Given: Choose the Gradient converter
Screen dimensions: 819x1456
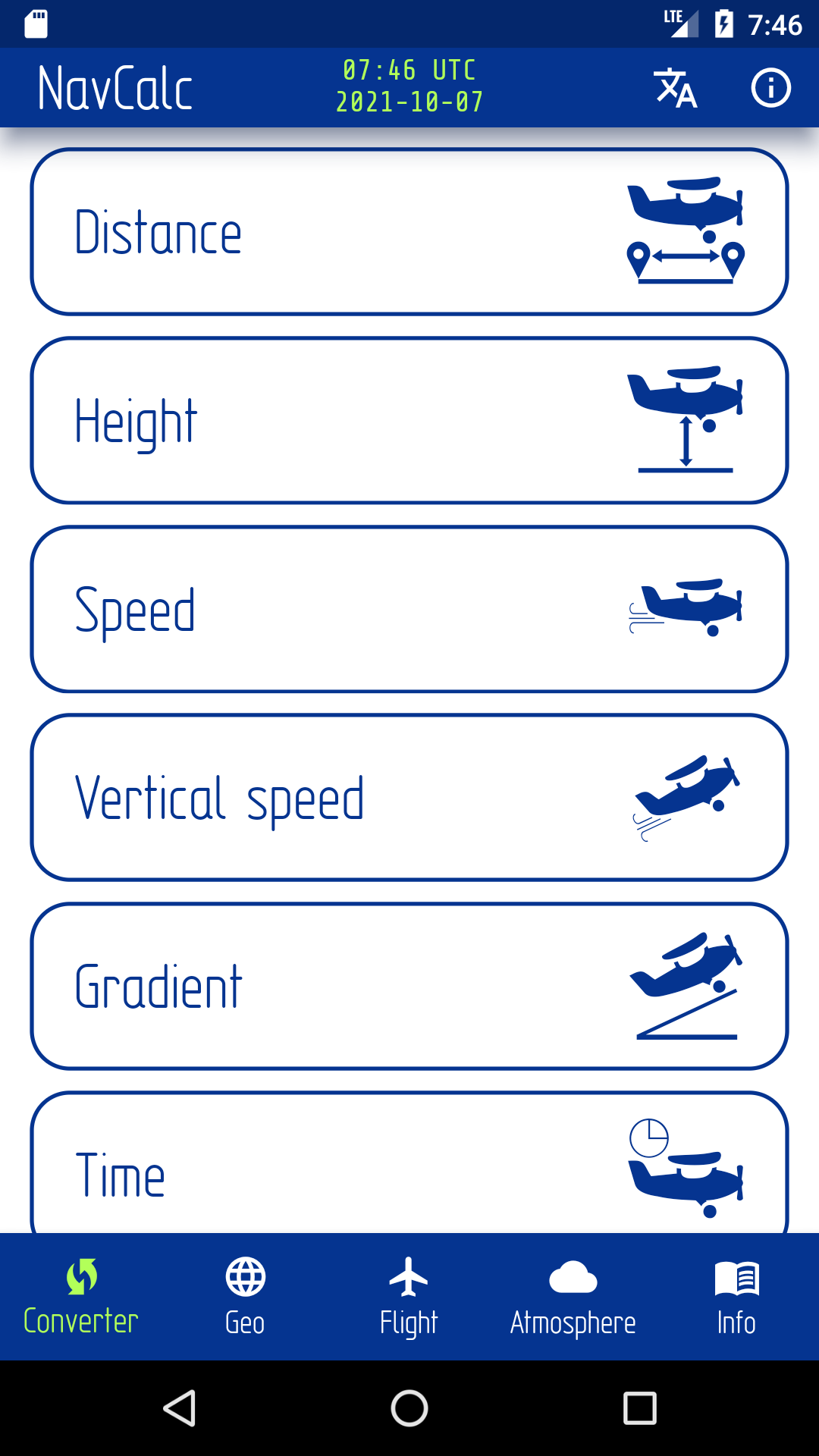Looking at the screenshot, I should (409, 987).
